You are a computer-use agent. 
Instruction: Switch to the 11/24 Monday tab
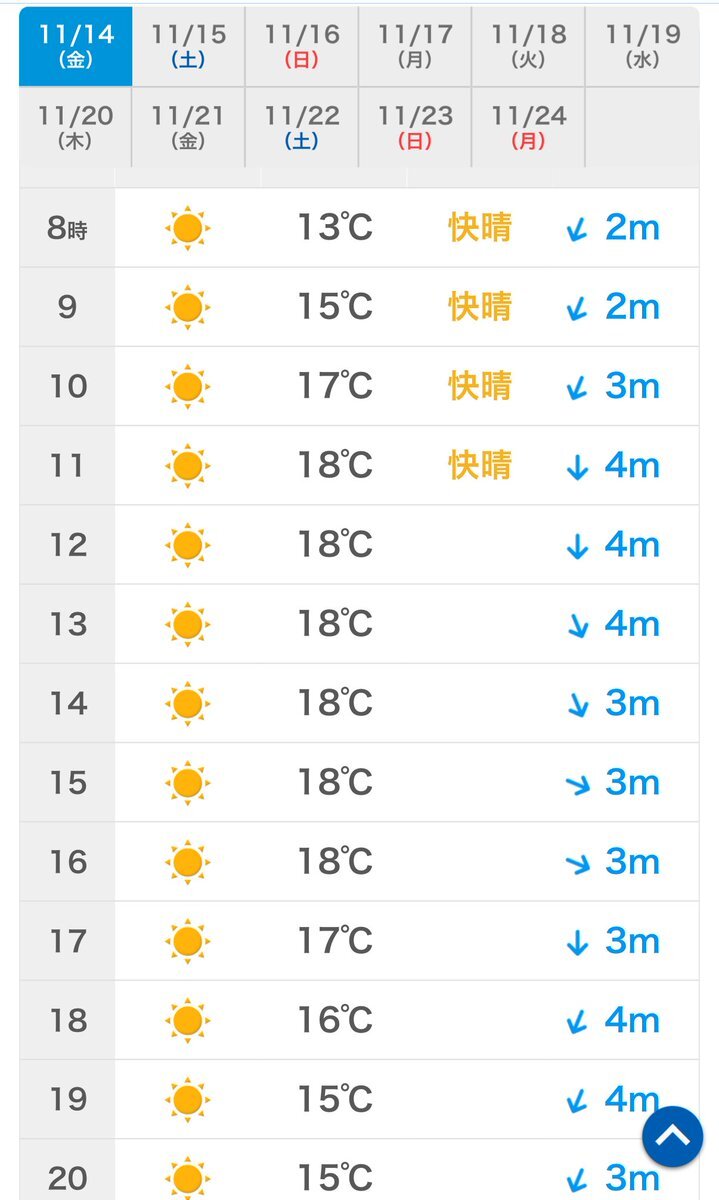[528, 127]
